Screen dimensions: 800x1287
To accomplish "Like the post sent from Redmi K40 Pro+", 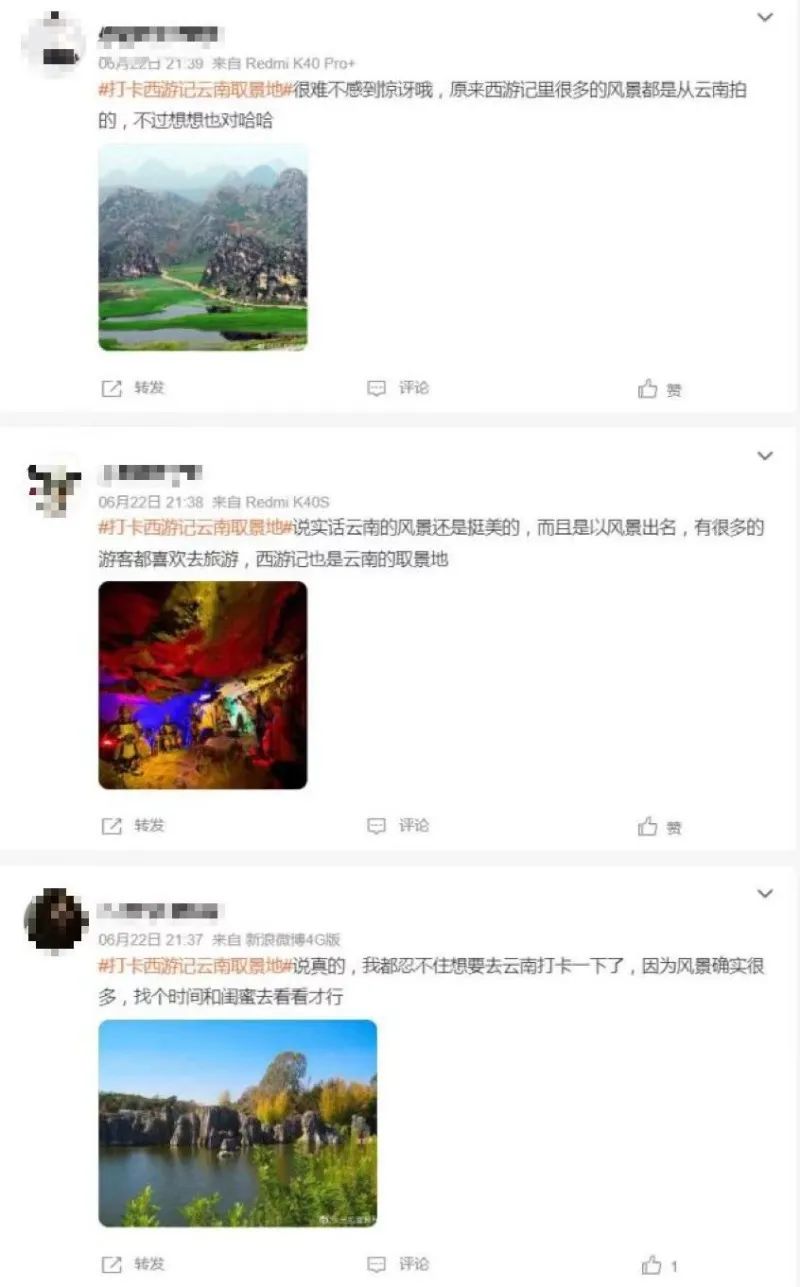I will (x=660, y=390).
